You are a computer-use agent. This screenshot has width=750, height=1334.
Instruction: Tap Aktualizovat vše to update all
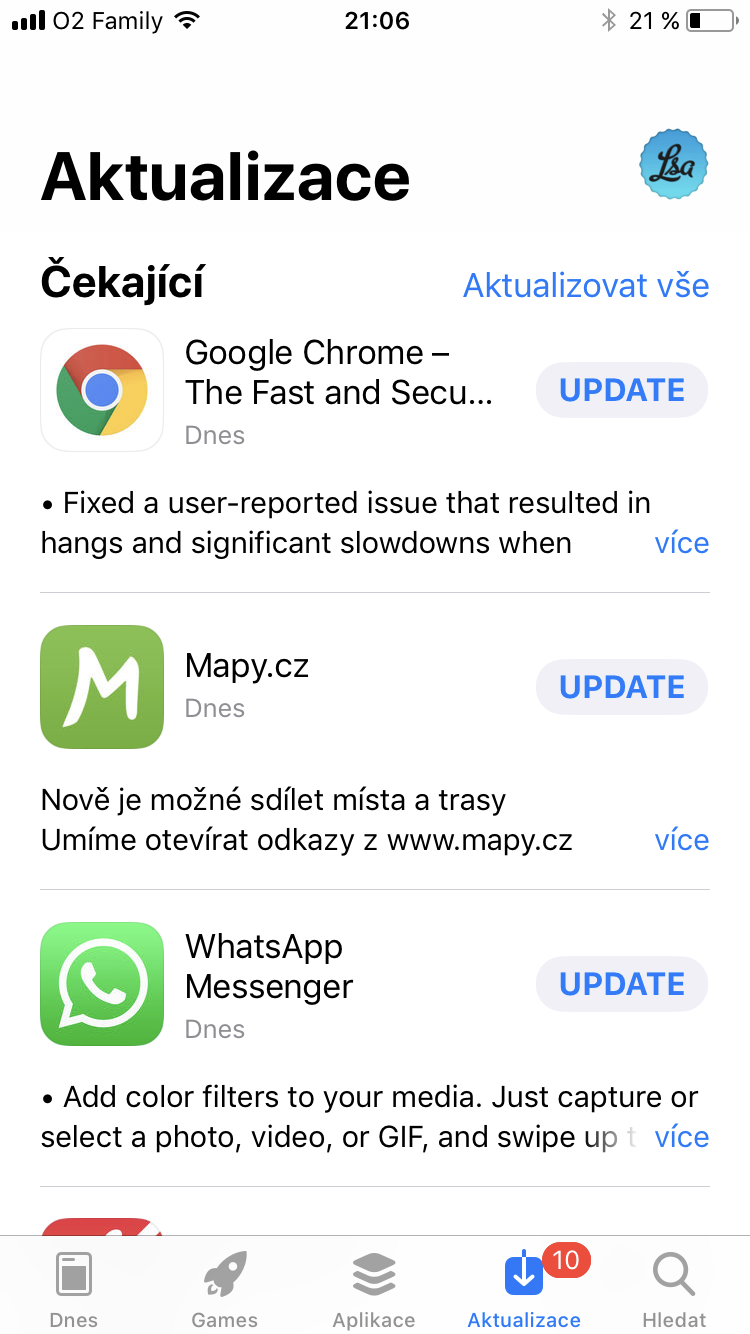(586, 286)
